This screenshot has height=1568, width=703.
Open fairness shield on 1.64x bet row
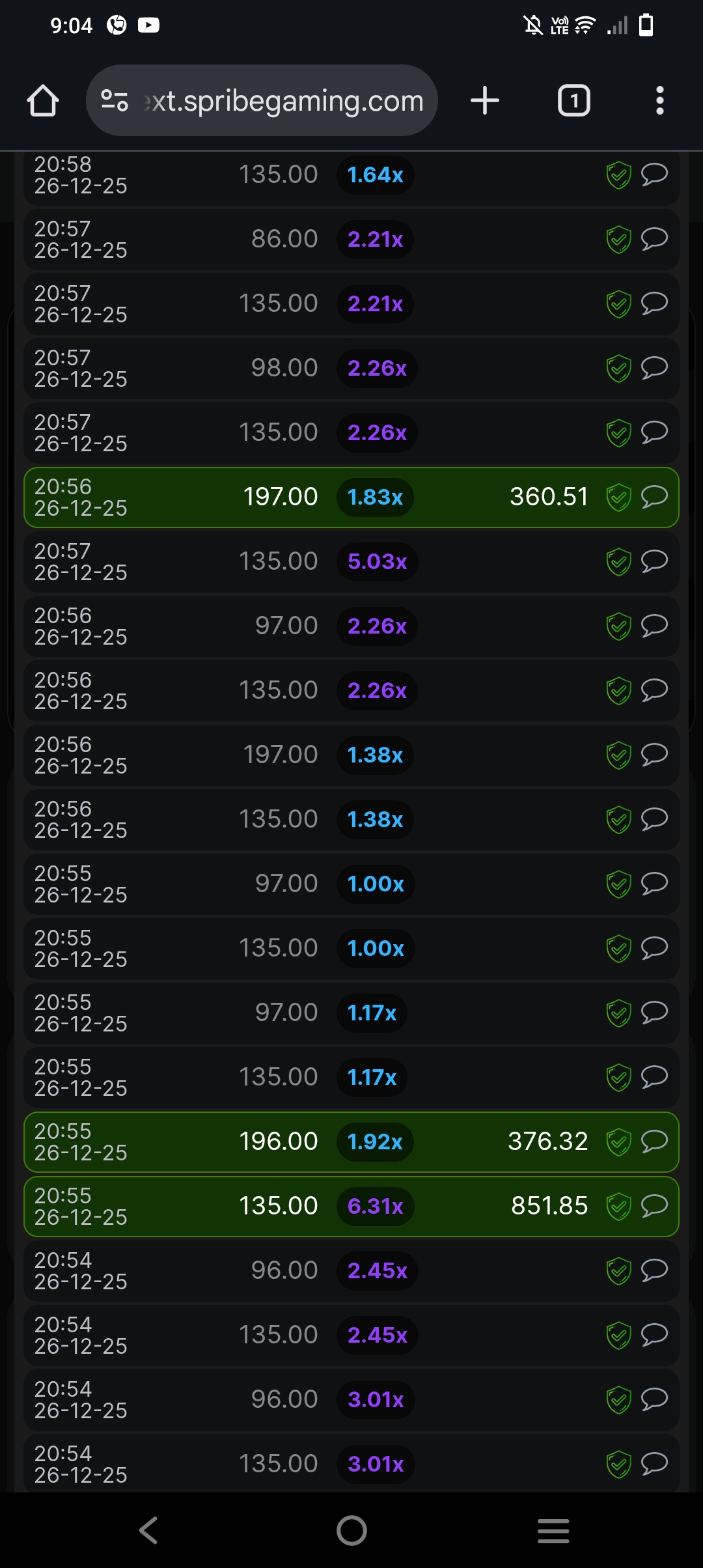tap(618, 175)
